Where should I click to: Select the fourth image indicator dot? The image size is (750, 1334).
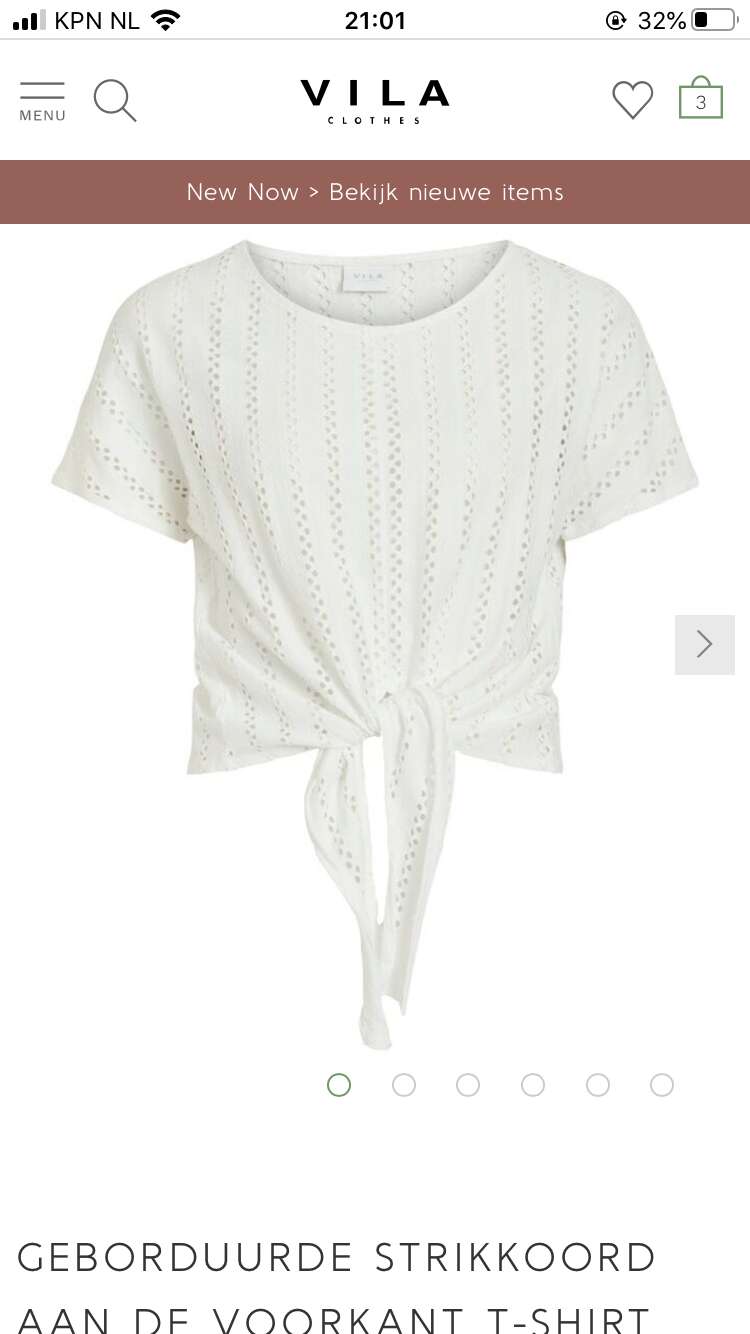[533, 1085]
